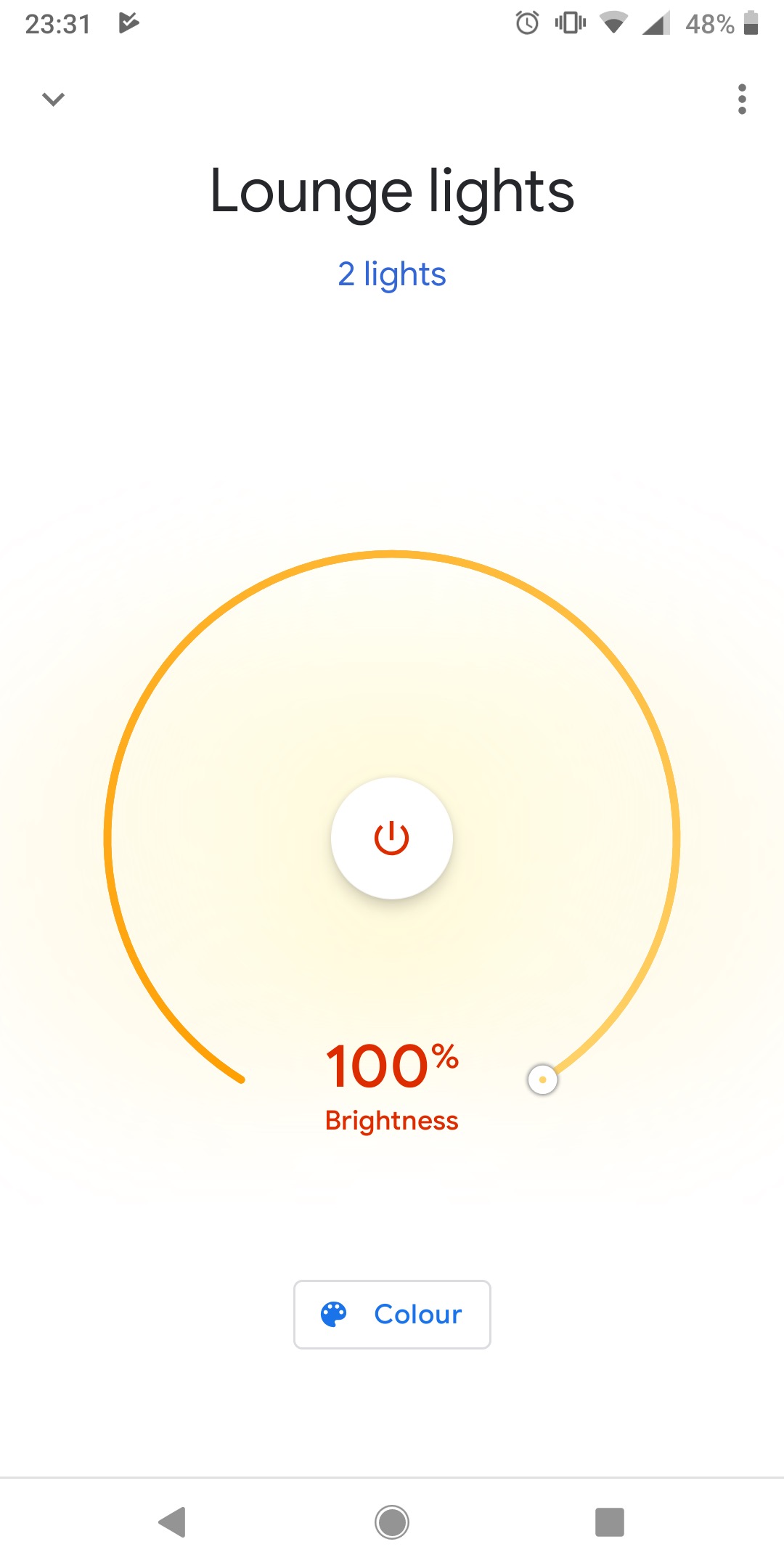Viewport: 784px width, 1568px height.
Task: Open the 2 lights link
Action: pos(392,274)
